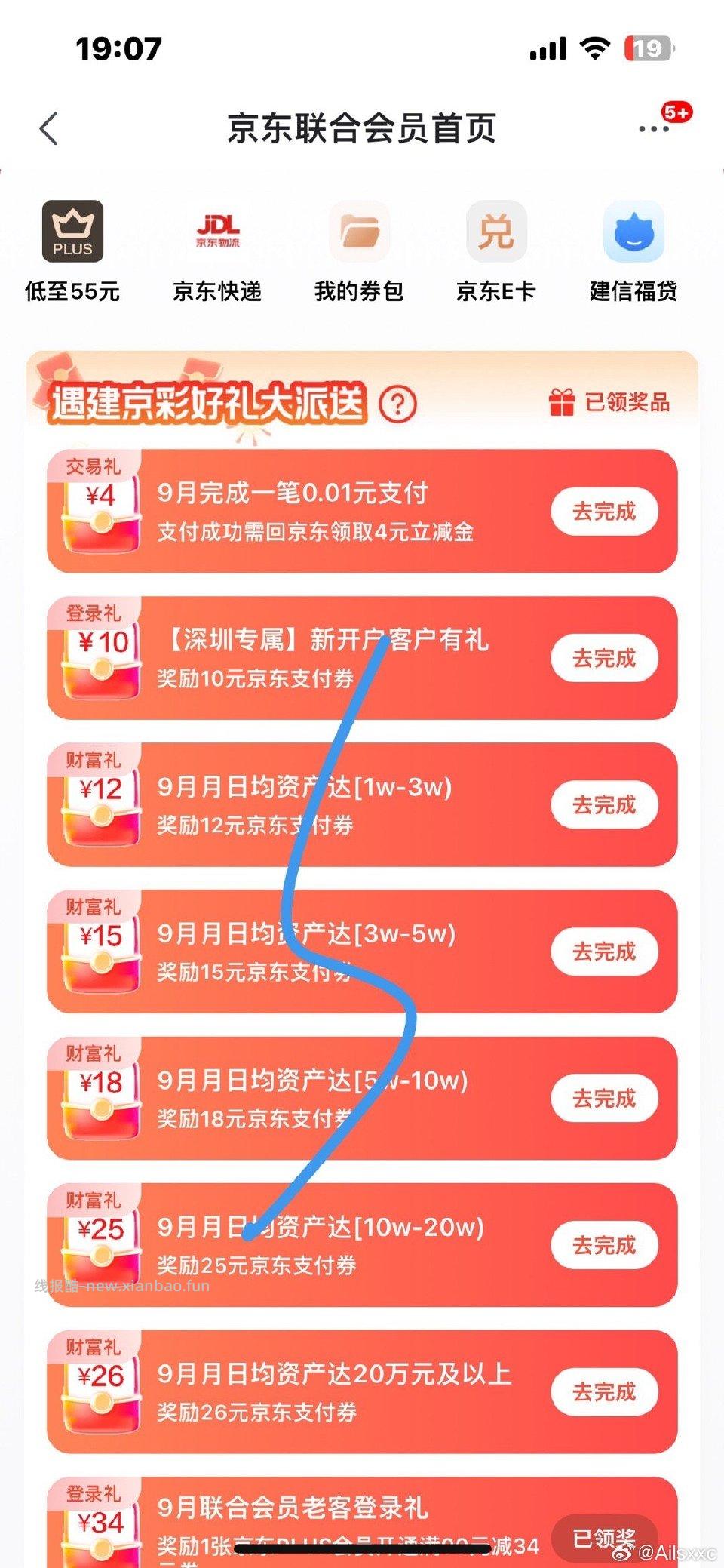724x1568 pixels.
Task: Tap the gift box icon beside 已领奖品
Action: [561, 402]
